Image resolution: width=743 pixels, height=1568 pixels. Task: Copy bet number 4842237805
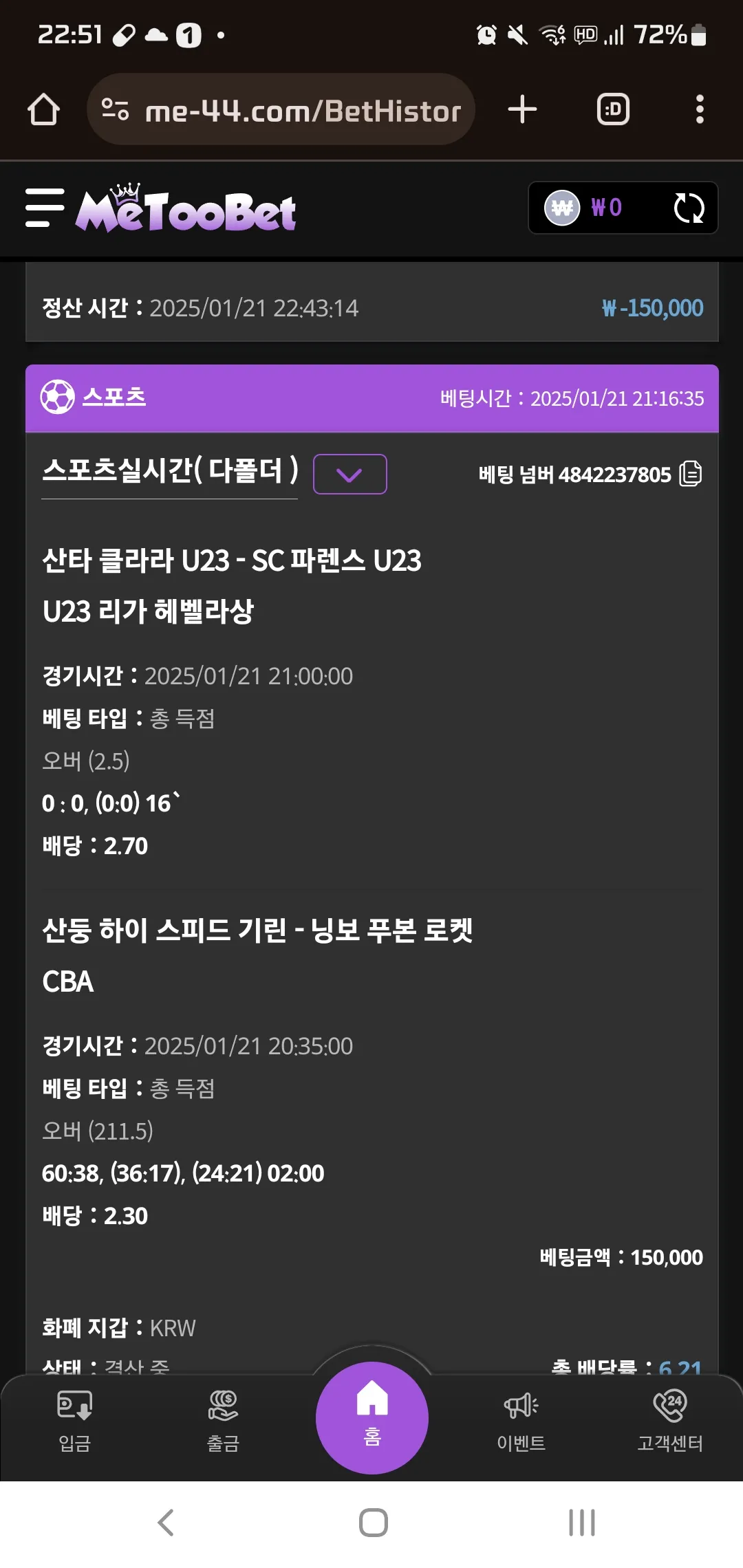(x=691, y=474)
